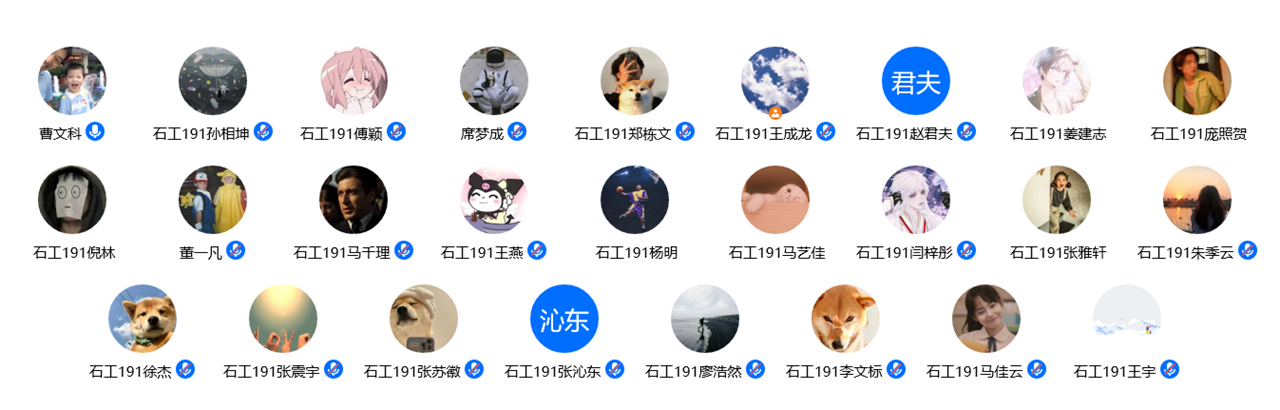1280x410 pixels.
Task: Open 石工191郑栋文's participant tile
Action: click(x=635, y=81)
